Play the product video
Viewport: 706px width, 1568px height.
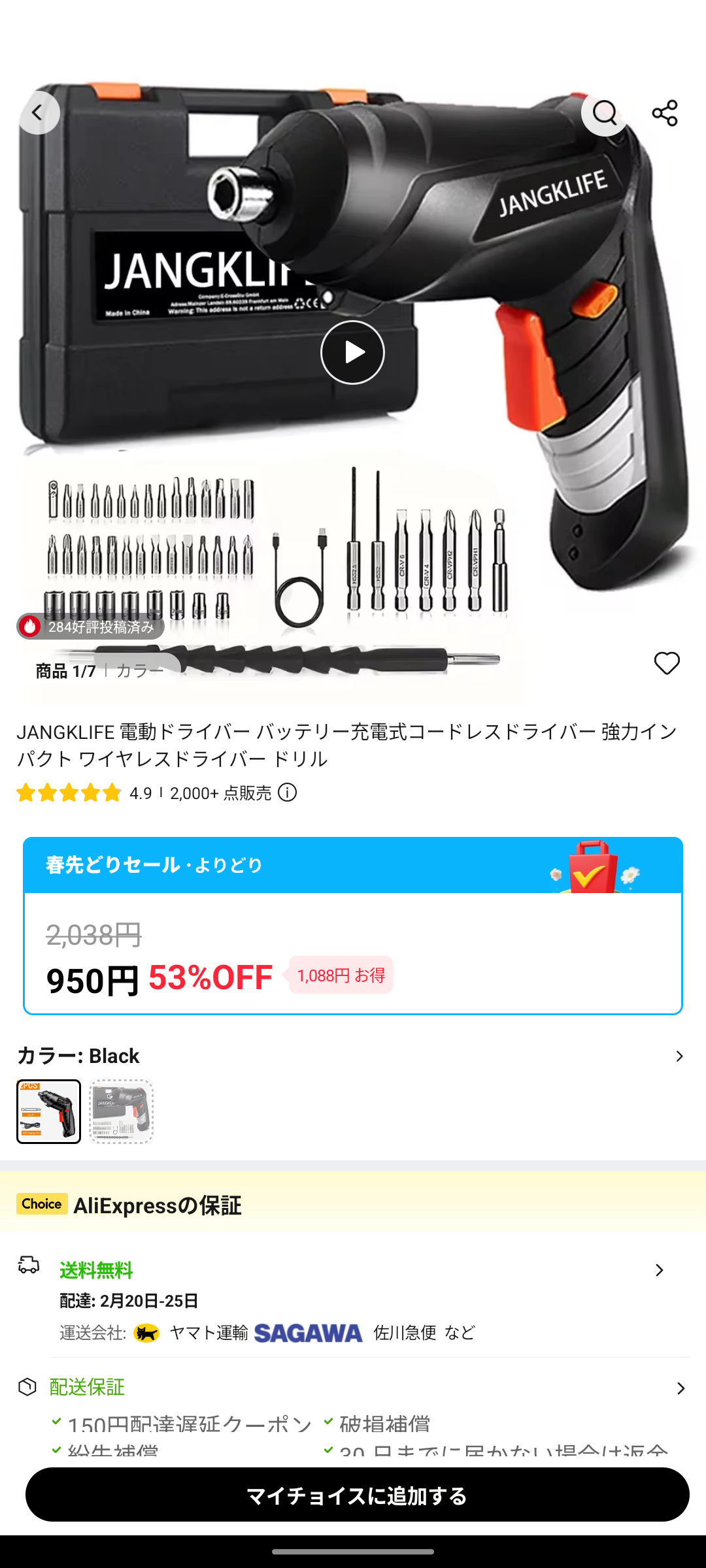click(x=352, y=352)
